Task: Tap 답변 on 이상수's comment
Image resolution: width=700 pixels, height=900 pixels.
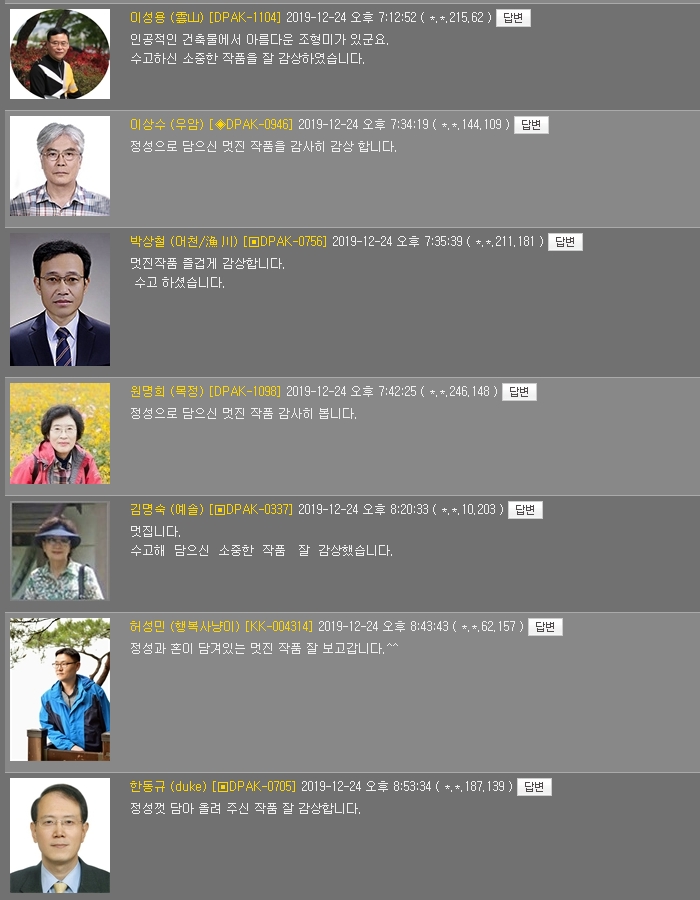Action: tap(531, 125)
